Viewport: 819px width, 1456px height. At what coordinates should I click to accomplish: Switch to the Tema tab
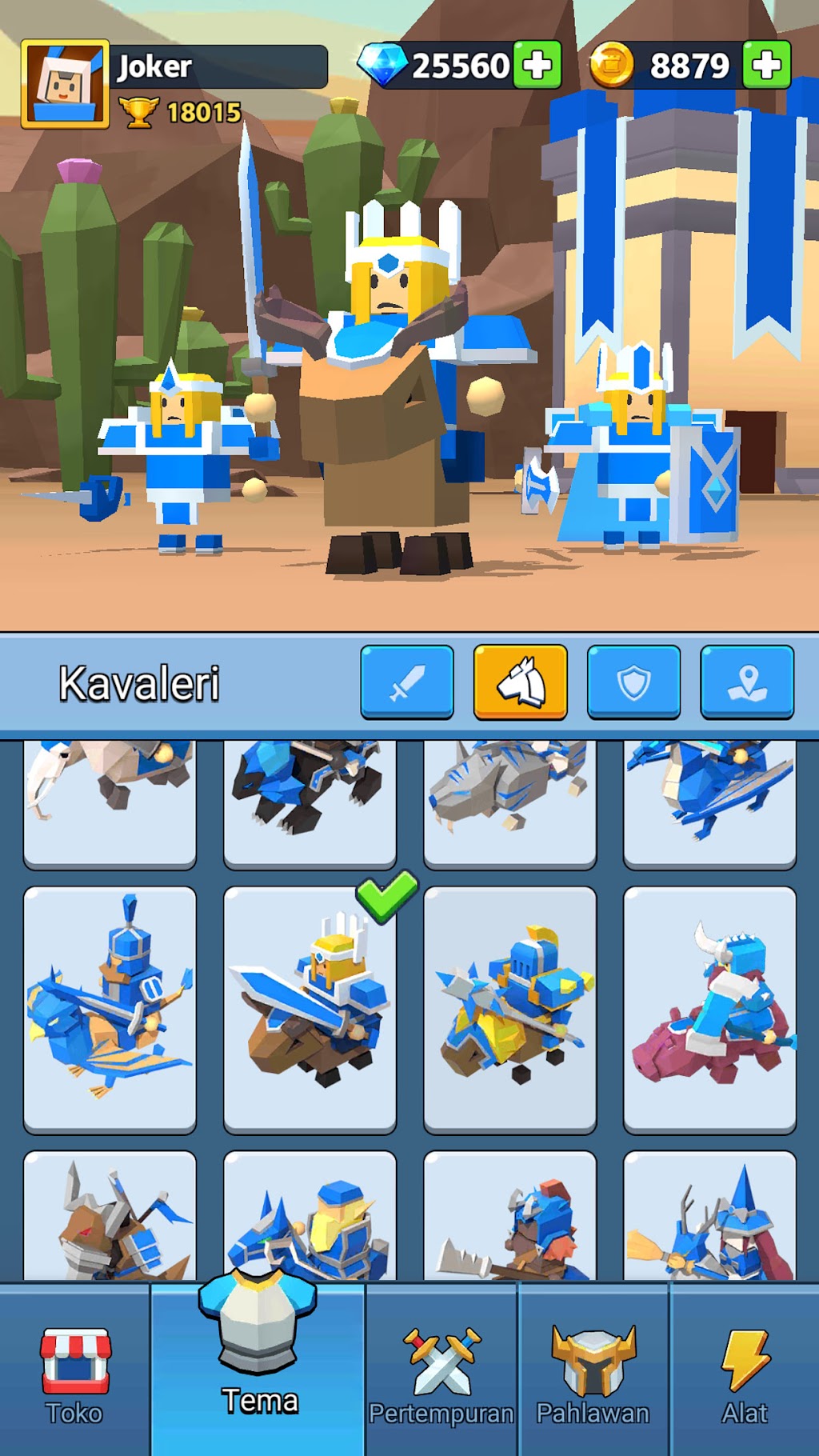coord(258,1370)
